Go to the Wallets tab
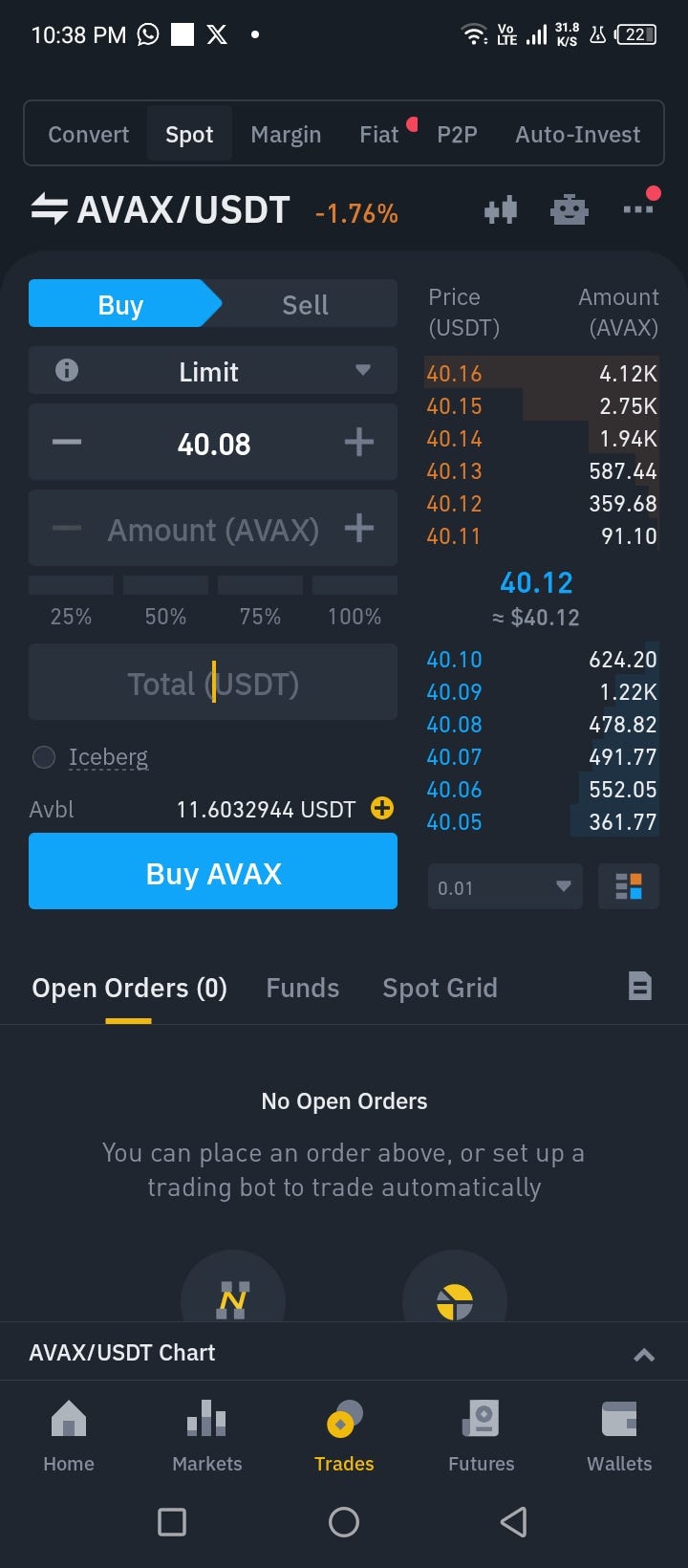Screen dimensions: 688x1568 coord(619,1436)
